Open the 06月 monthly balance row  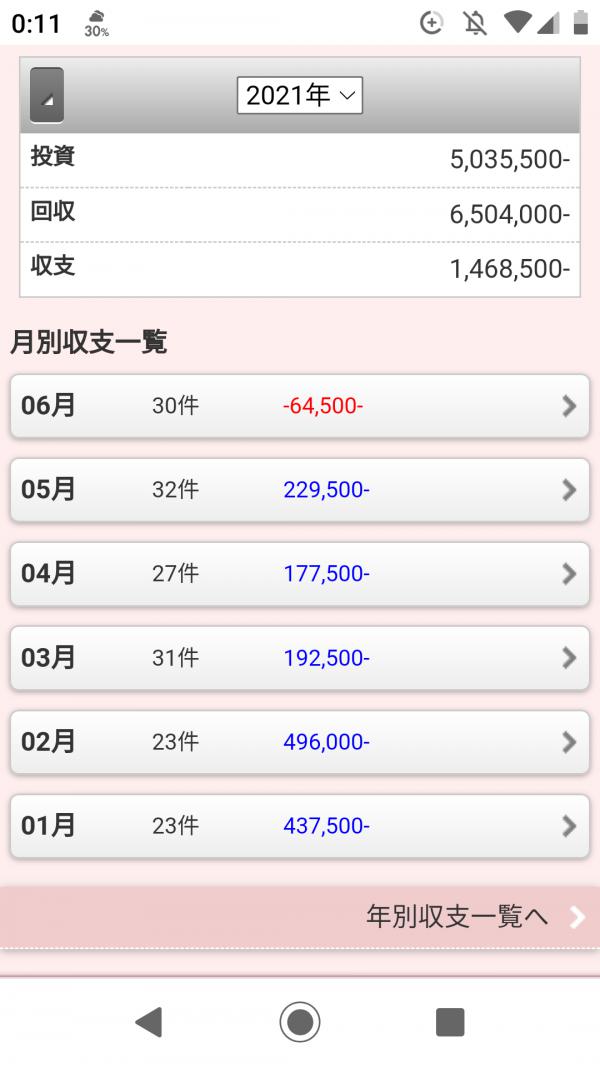click(x=299, y=406)
